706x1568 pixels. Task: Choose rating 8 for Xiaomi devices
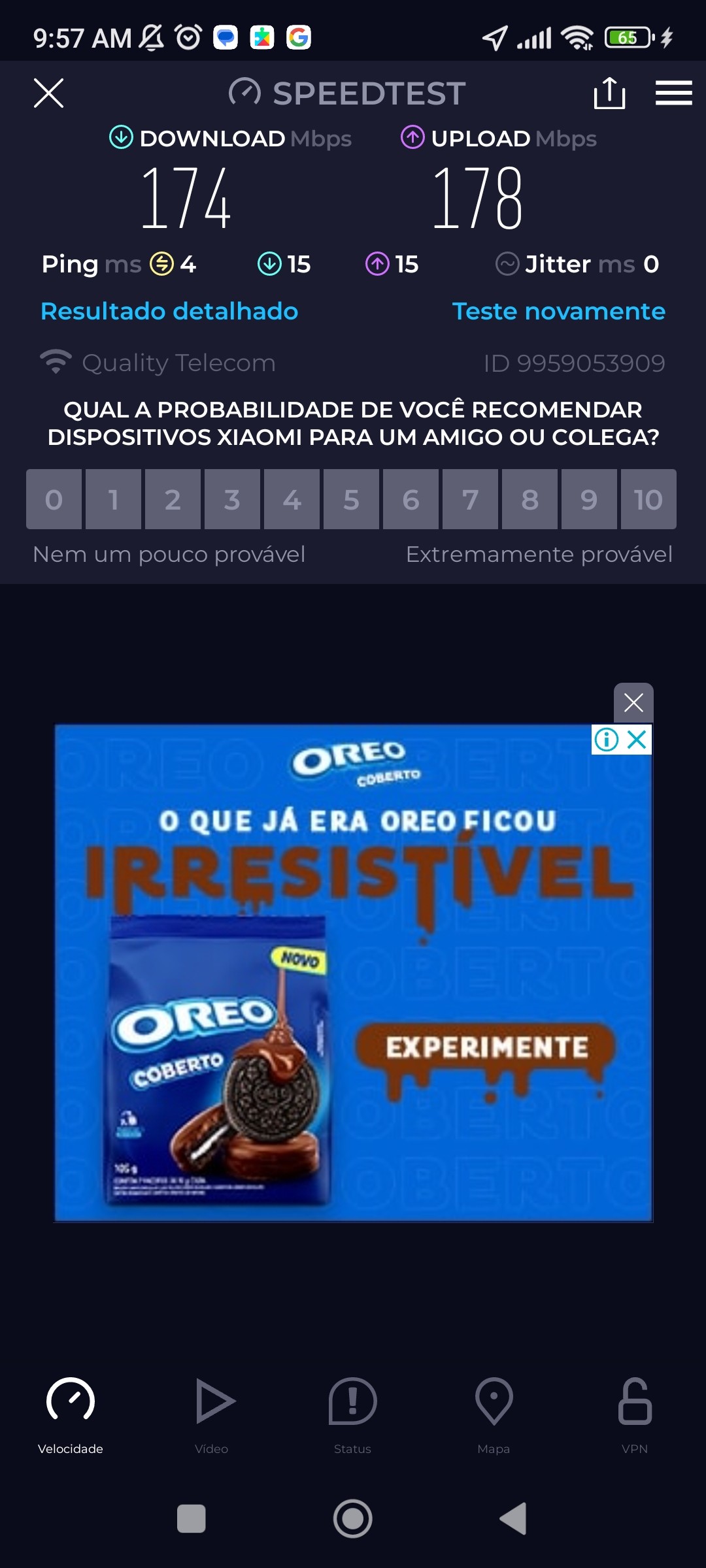(529, 499)
